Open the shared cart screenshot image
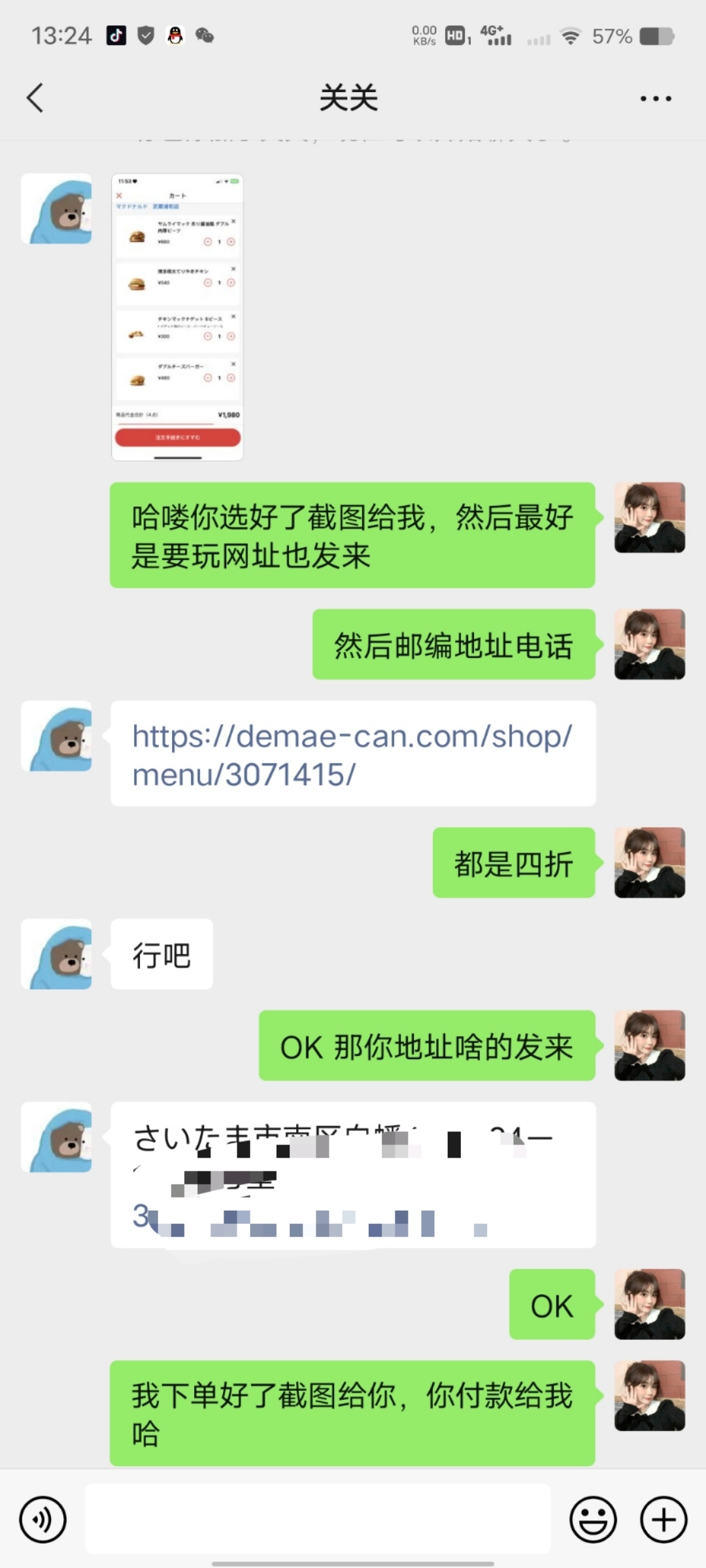The image size is (706, 1568). coord(177,317)
